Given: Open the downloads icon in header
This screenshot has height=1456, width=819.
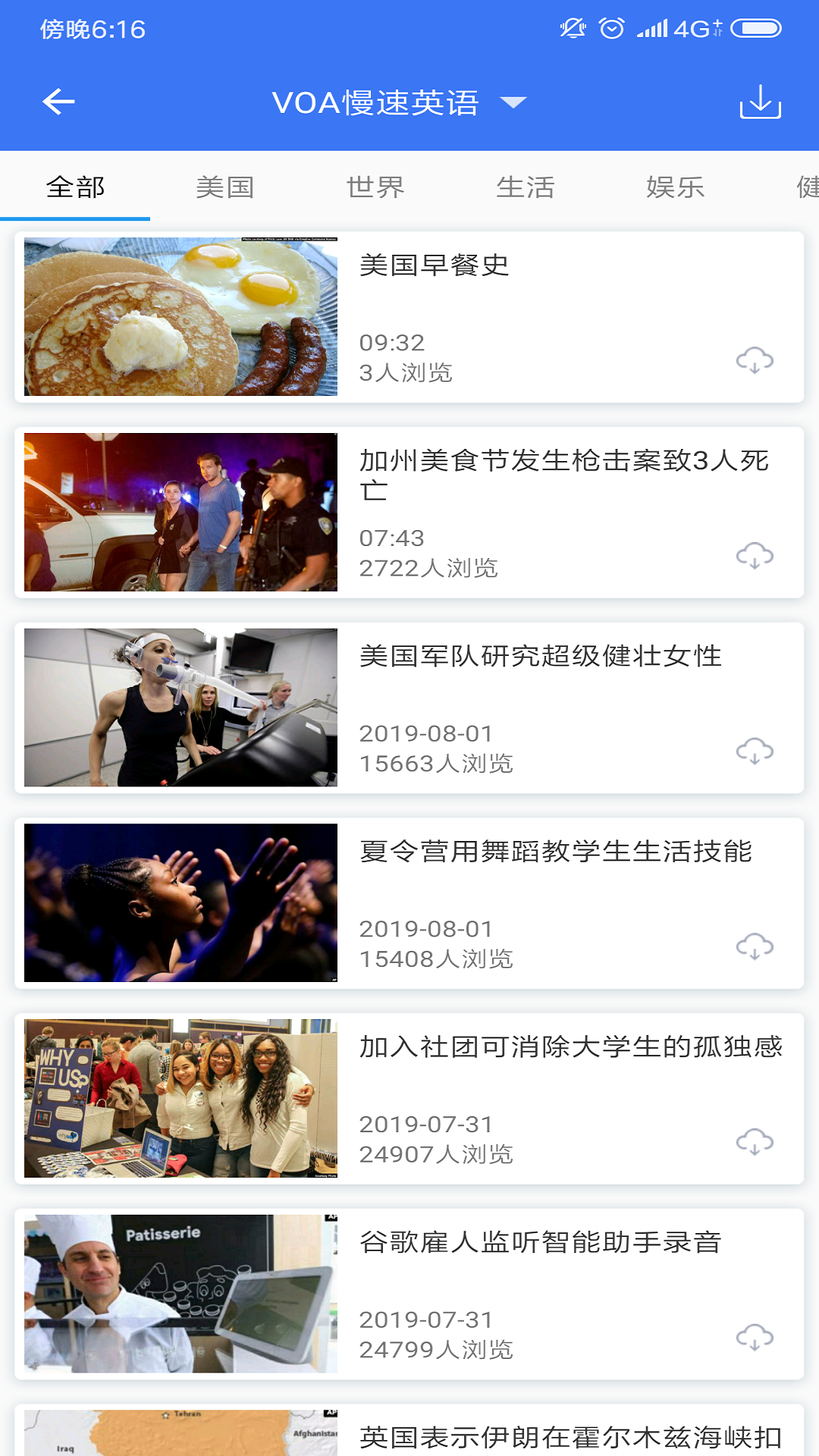Looking at the screenshot, I should (760, 102).
